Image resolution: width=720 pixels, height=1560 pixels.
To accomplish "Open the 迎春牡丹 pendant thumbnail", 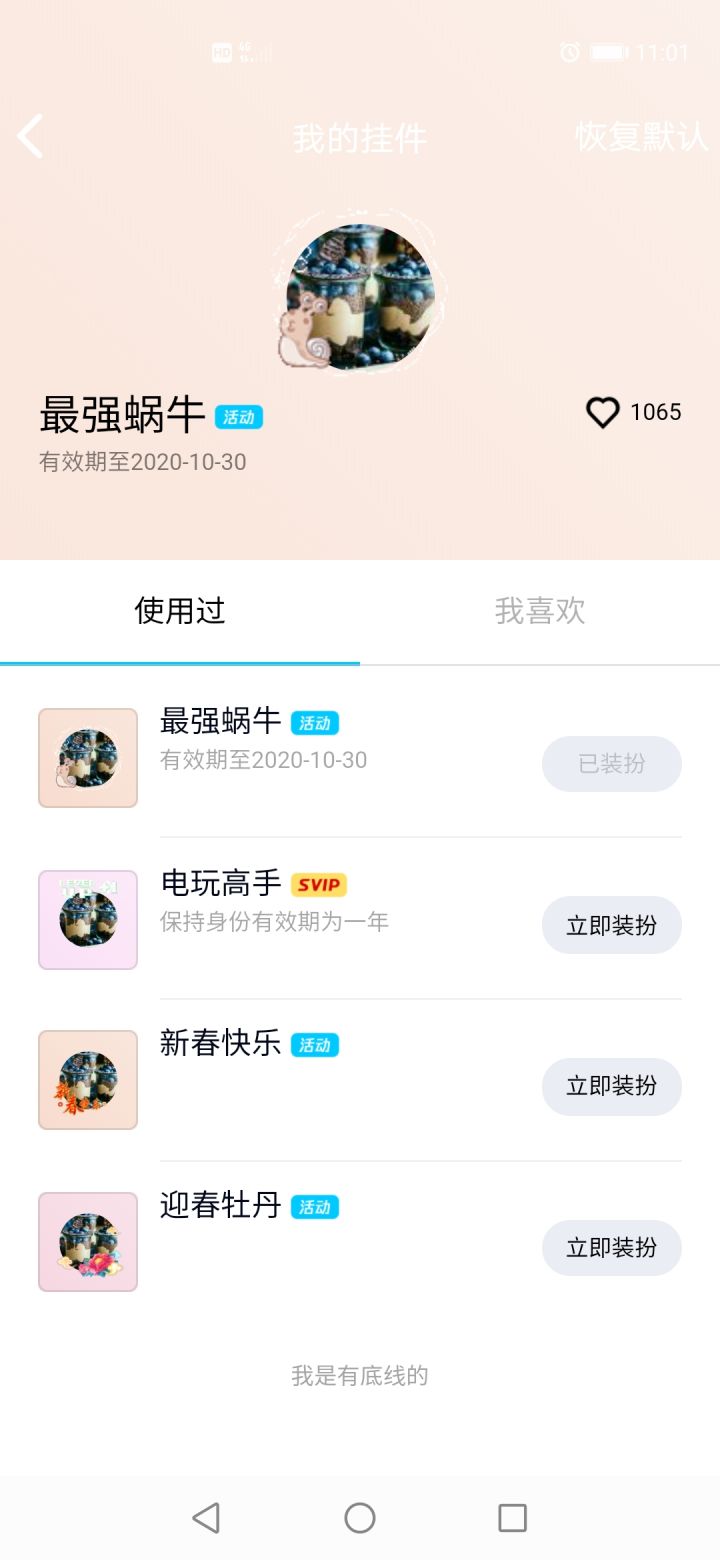I will tap(88, 1242).
